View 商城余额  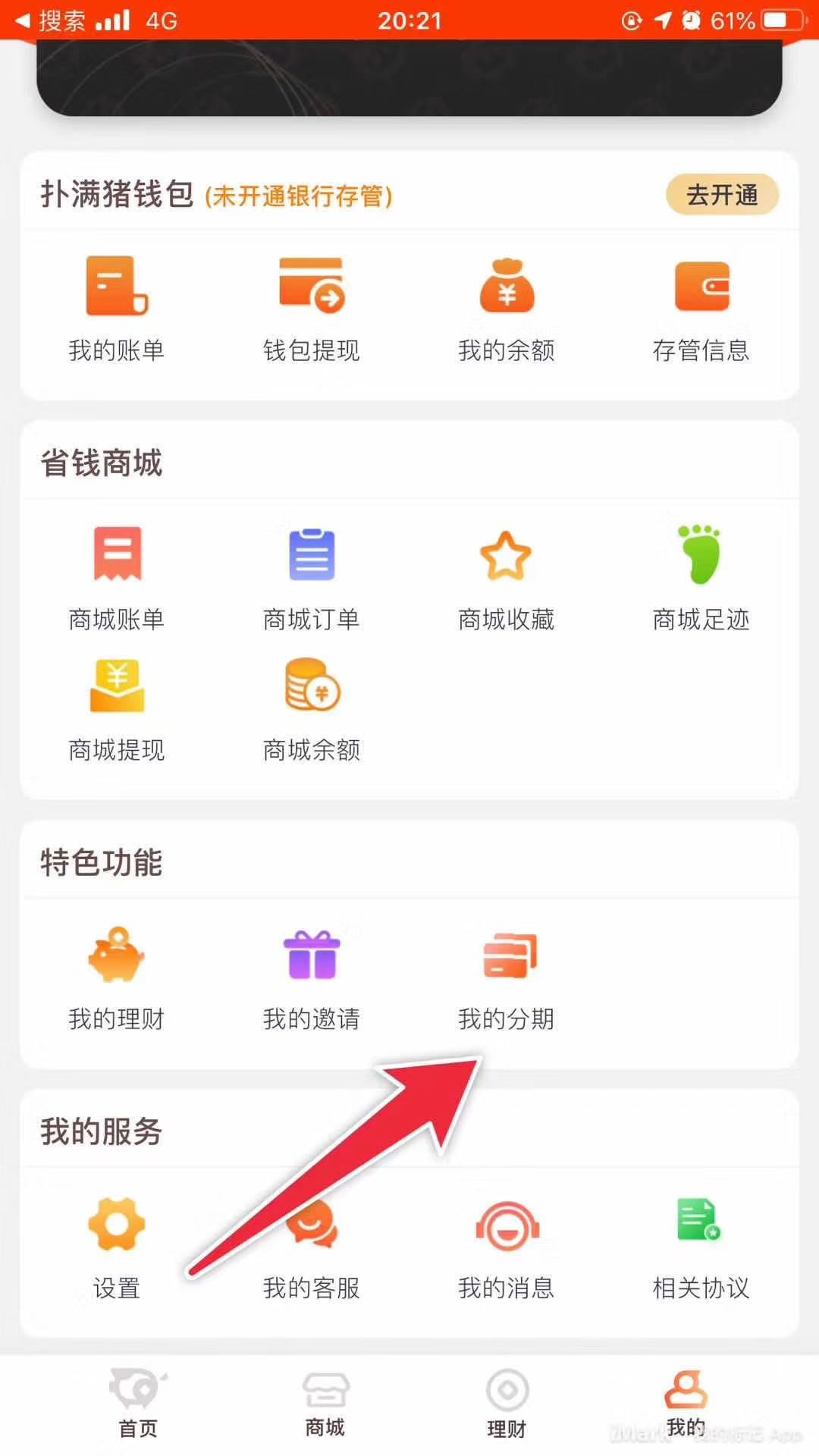coord(311,710)
